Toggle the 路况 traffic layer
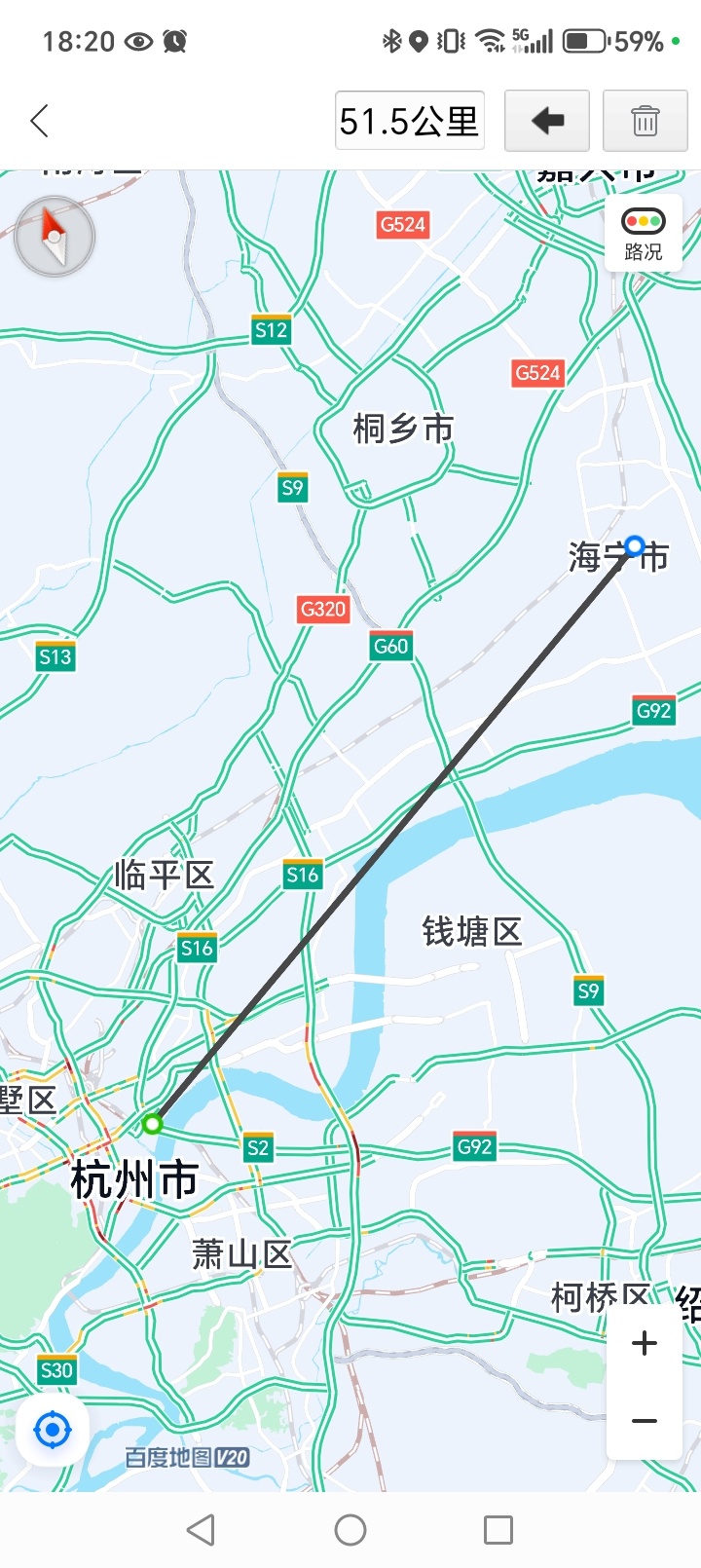The height and width of the screenshot is (1568, 701). [643, 235]
